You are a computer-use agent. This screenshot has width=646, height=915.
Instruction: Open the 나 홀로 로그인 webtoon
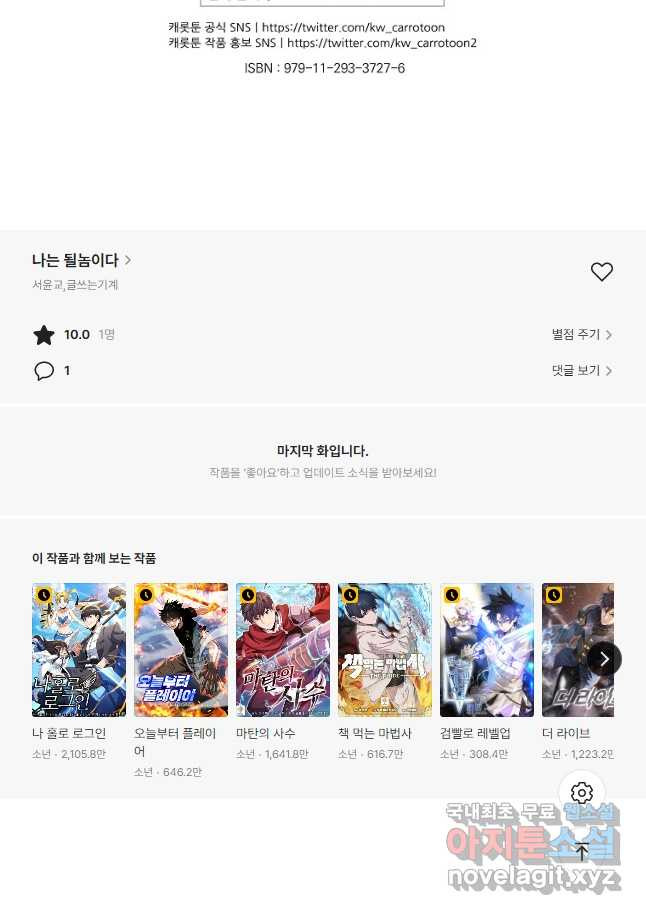[x=79, y=650]
